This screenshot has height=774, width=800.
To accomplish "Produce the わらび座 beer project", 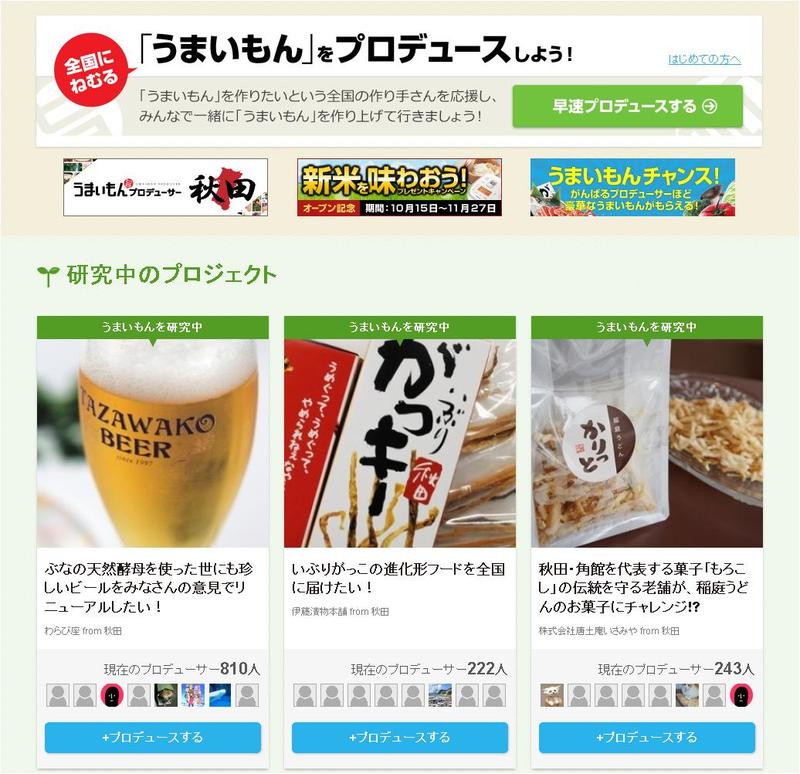I will [x=153, y=737].
